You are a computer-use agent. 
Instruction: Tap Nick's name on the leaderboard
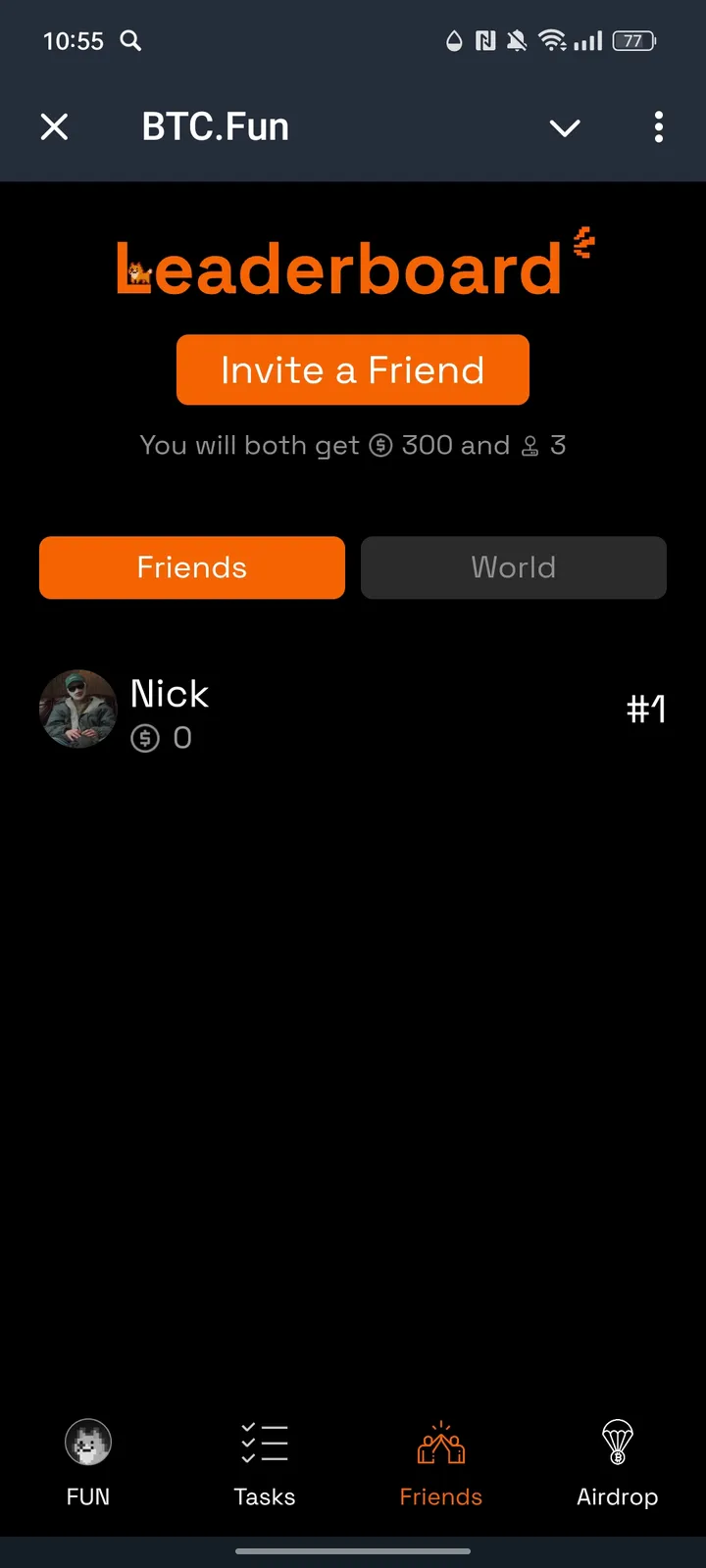tap(169, 694)
